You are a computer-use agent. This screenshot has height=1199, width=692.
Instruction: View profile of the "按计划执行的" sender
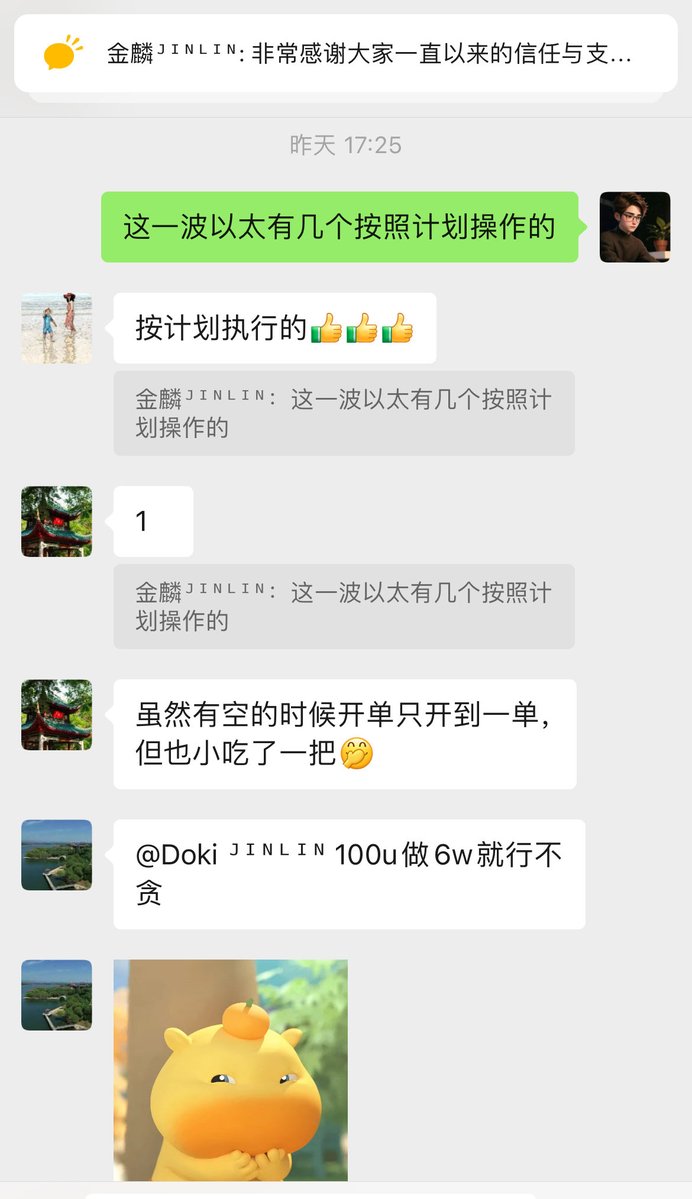56,328
